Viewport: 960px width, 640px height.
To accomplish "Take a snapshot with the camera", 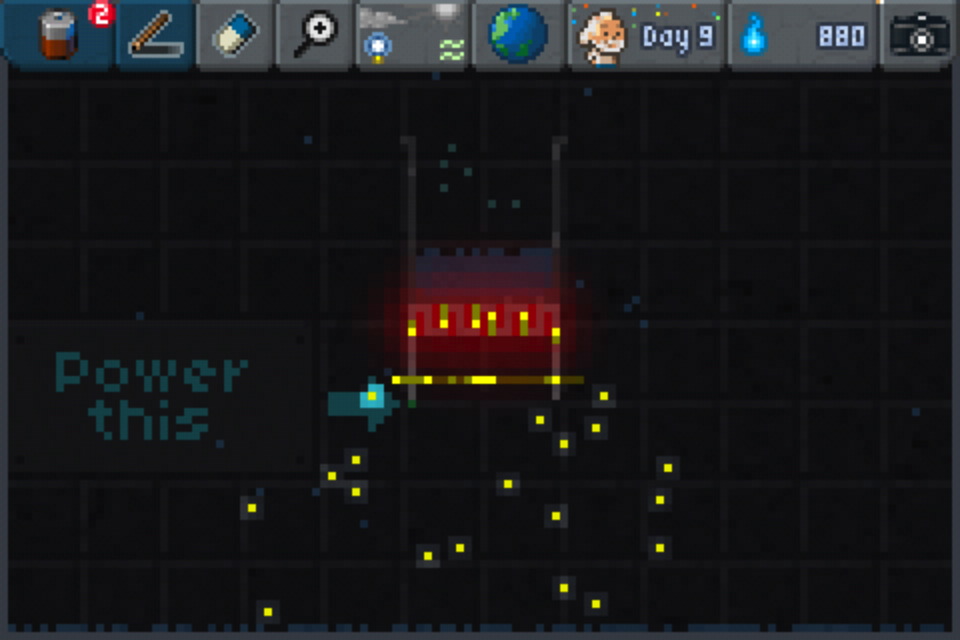I will click(918, 36).
